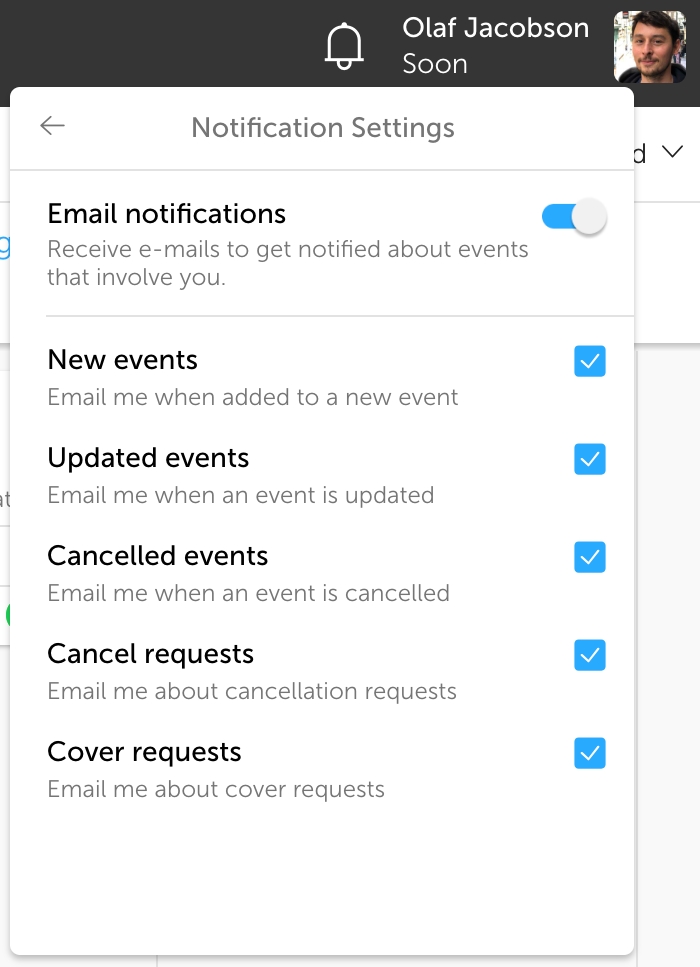This screenshot has height=967, width=700.
Task: Disable Cancelled events emails
Action: pyautogui.click(x=590, y=557)
